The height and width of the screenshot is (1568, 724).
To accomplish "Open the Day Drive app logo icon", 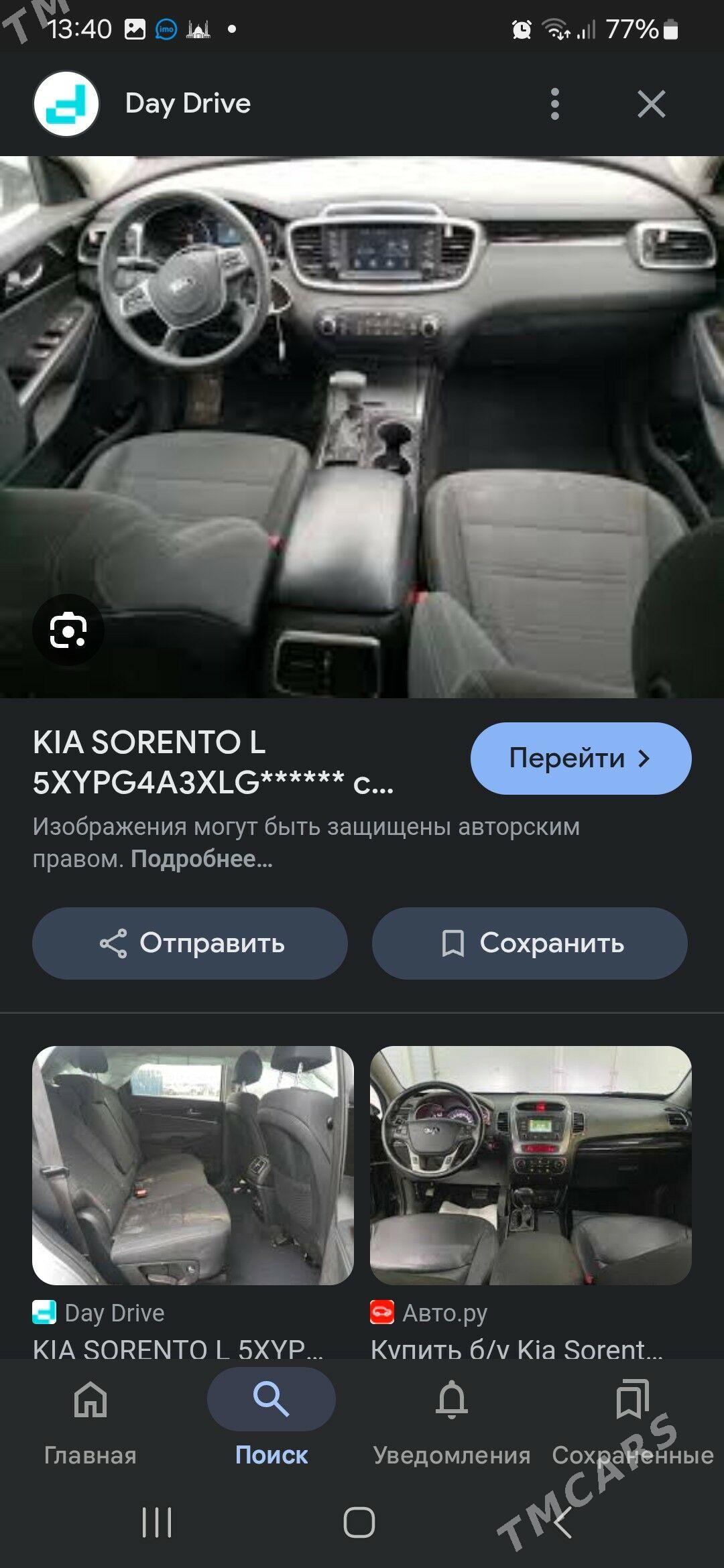I will [x=65, y=103].
